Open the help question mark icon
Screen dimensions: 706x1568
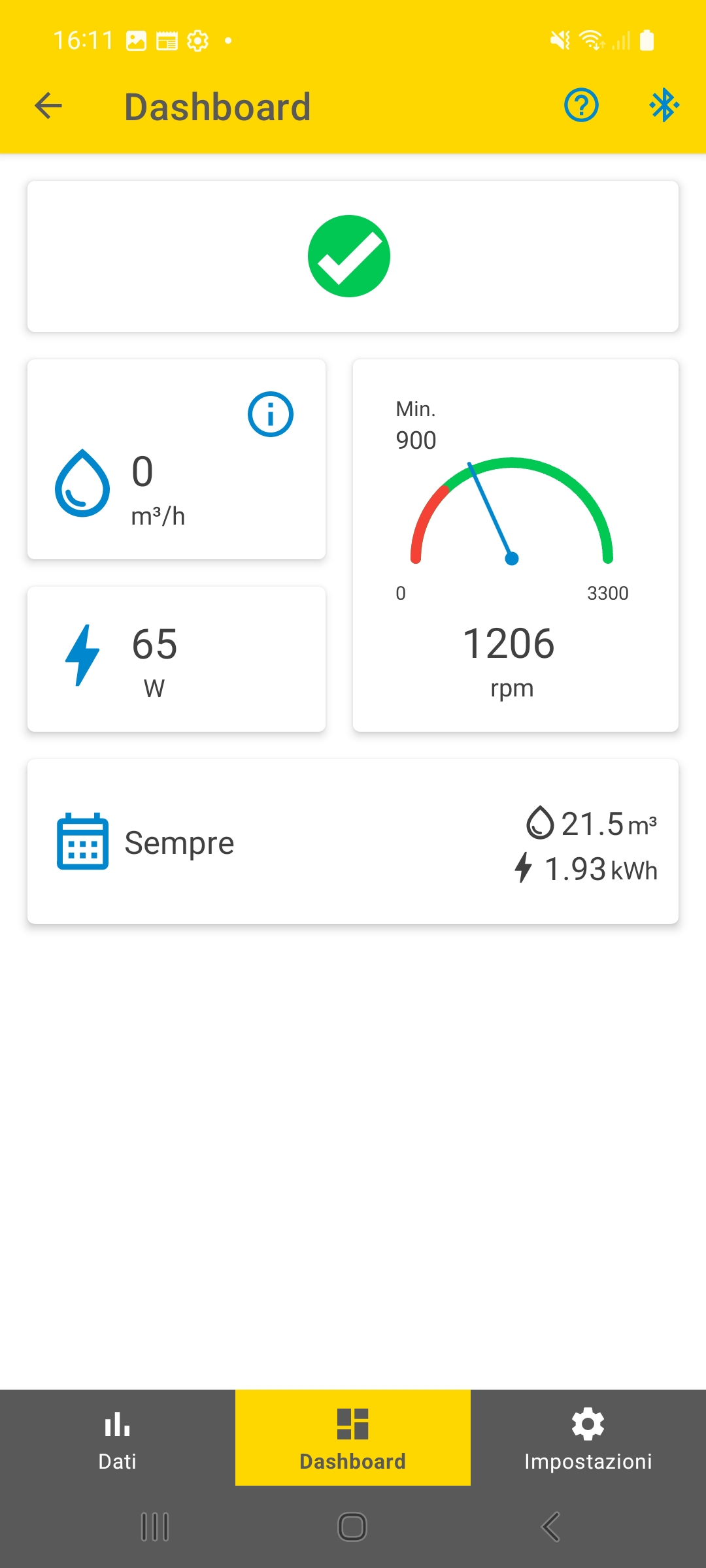pos(581,105)
